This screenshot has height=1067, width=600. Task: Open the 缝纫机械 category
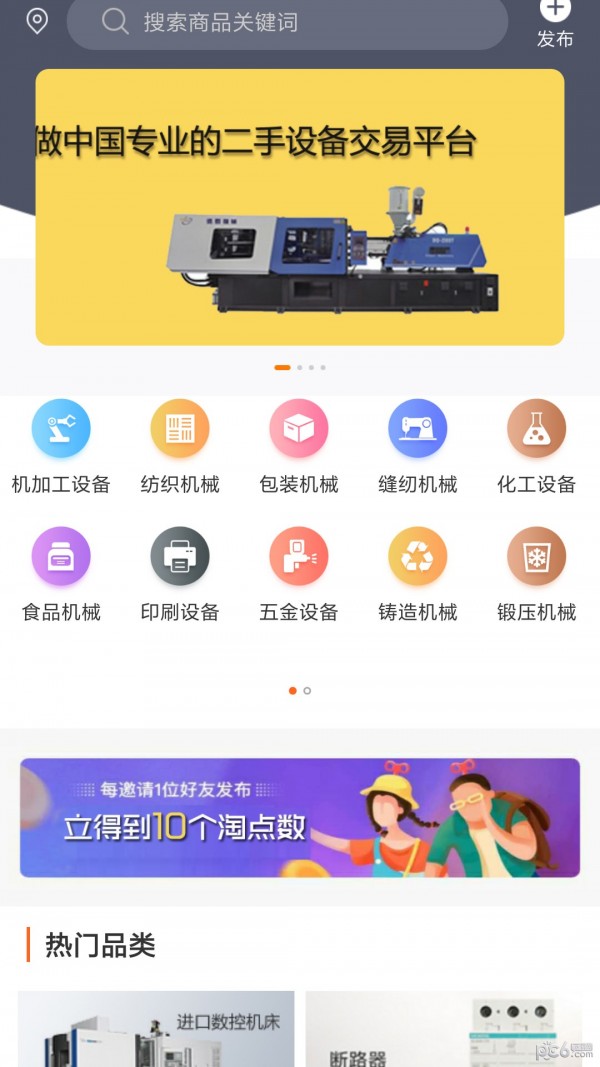tap(418, 446)
